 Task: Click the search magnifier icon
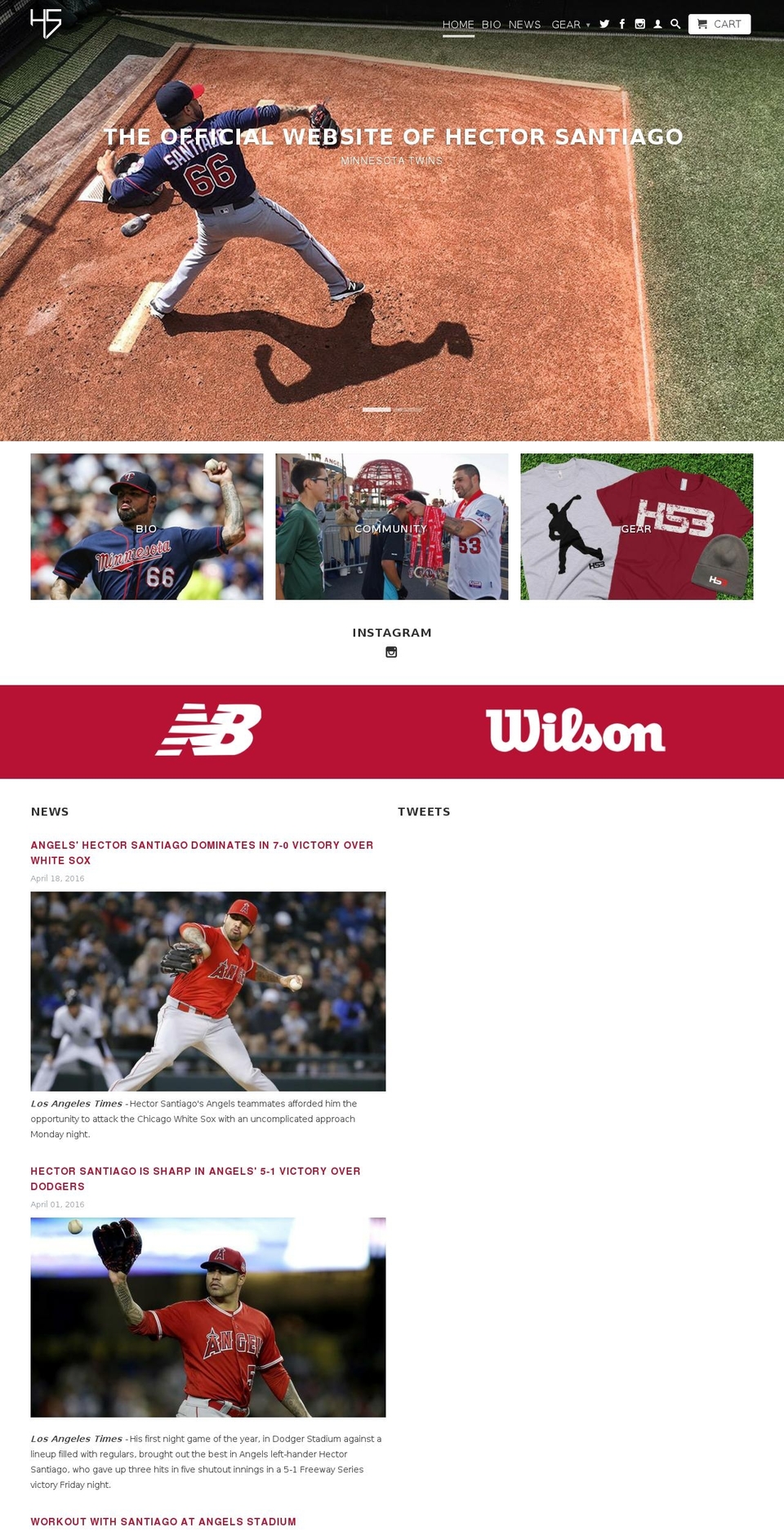point(675,24)
